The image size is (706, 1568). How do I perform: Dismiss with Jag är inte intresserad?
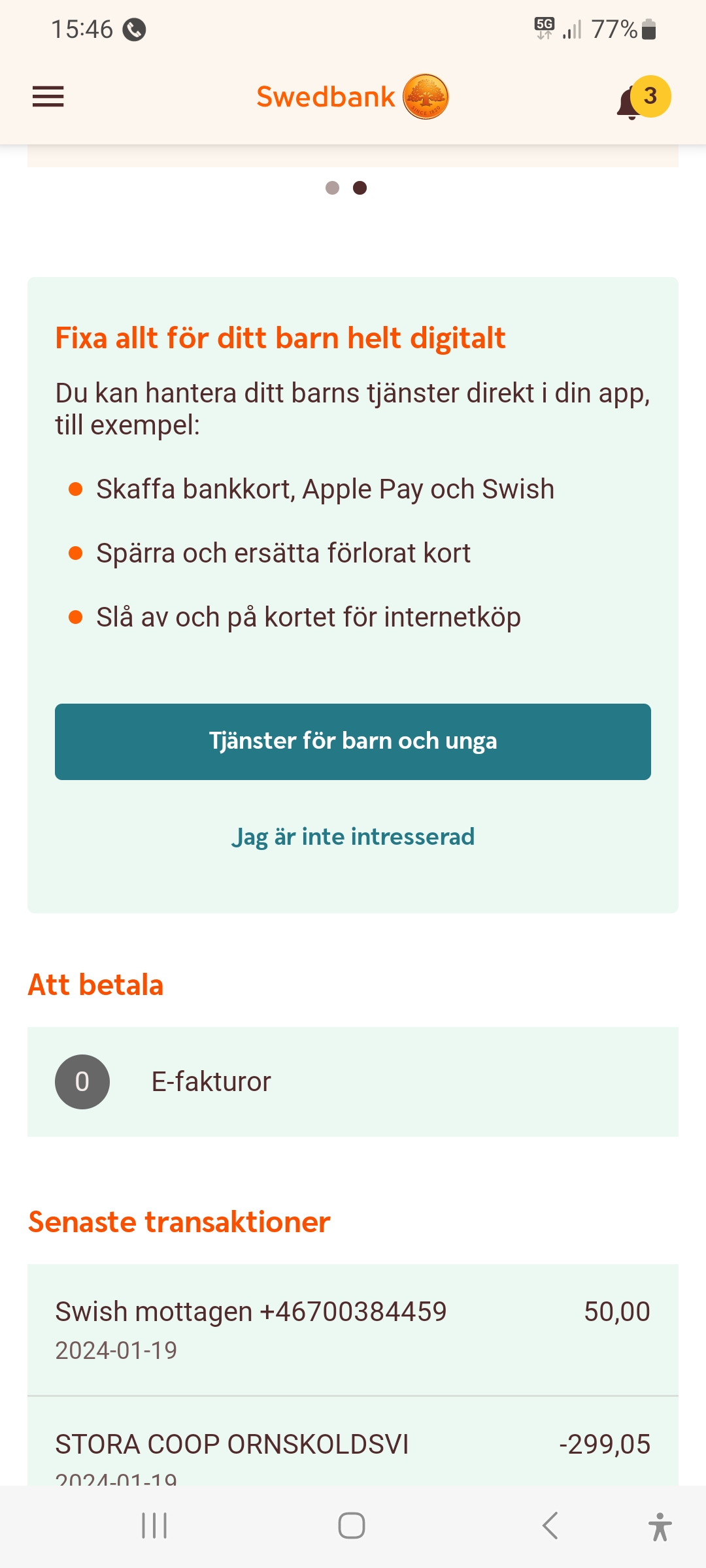[x=353, y=837]
